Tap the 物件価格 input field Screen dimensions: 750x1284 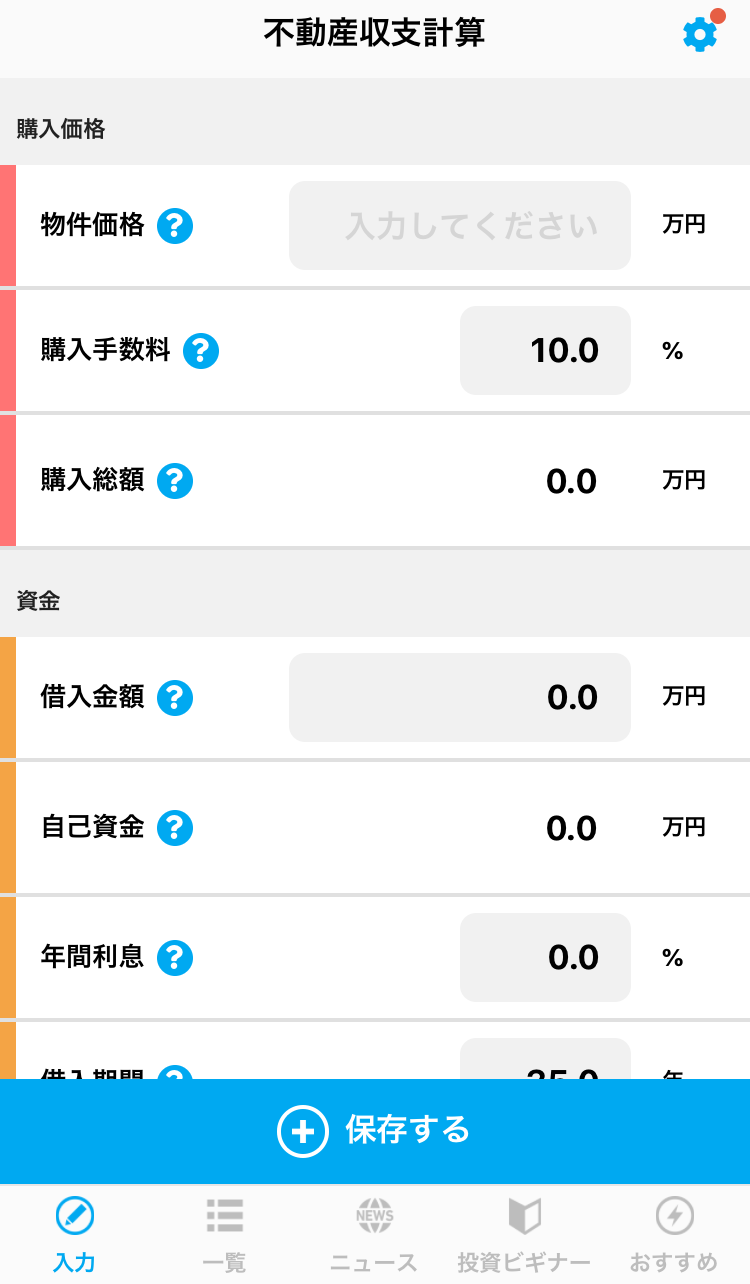pyautogui.click(x=460, y=225)
